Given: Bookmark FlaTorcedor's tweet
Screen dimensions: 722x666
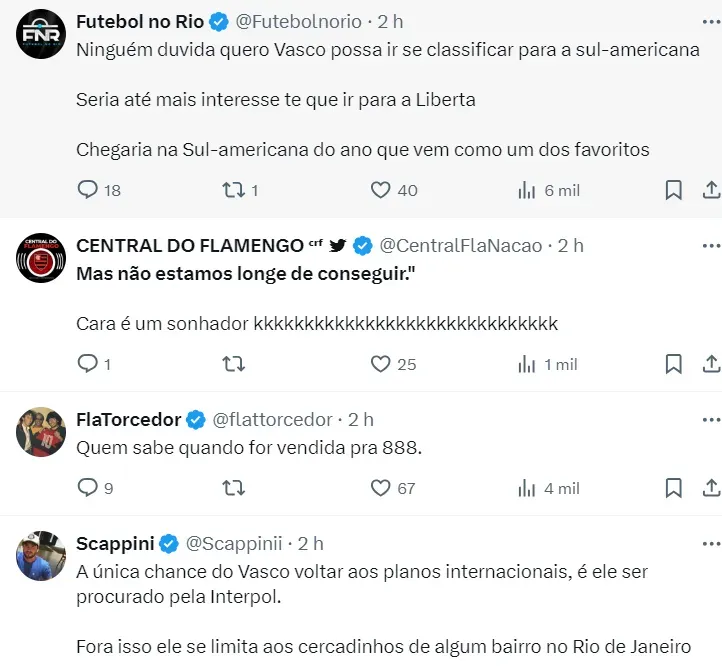Looking at the screenshot, I should pyautogui.click(x=674, y=488).
